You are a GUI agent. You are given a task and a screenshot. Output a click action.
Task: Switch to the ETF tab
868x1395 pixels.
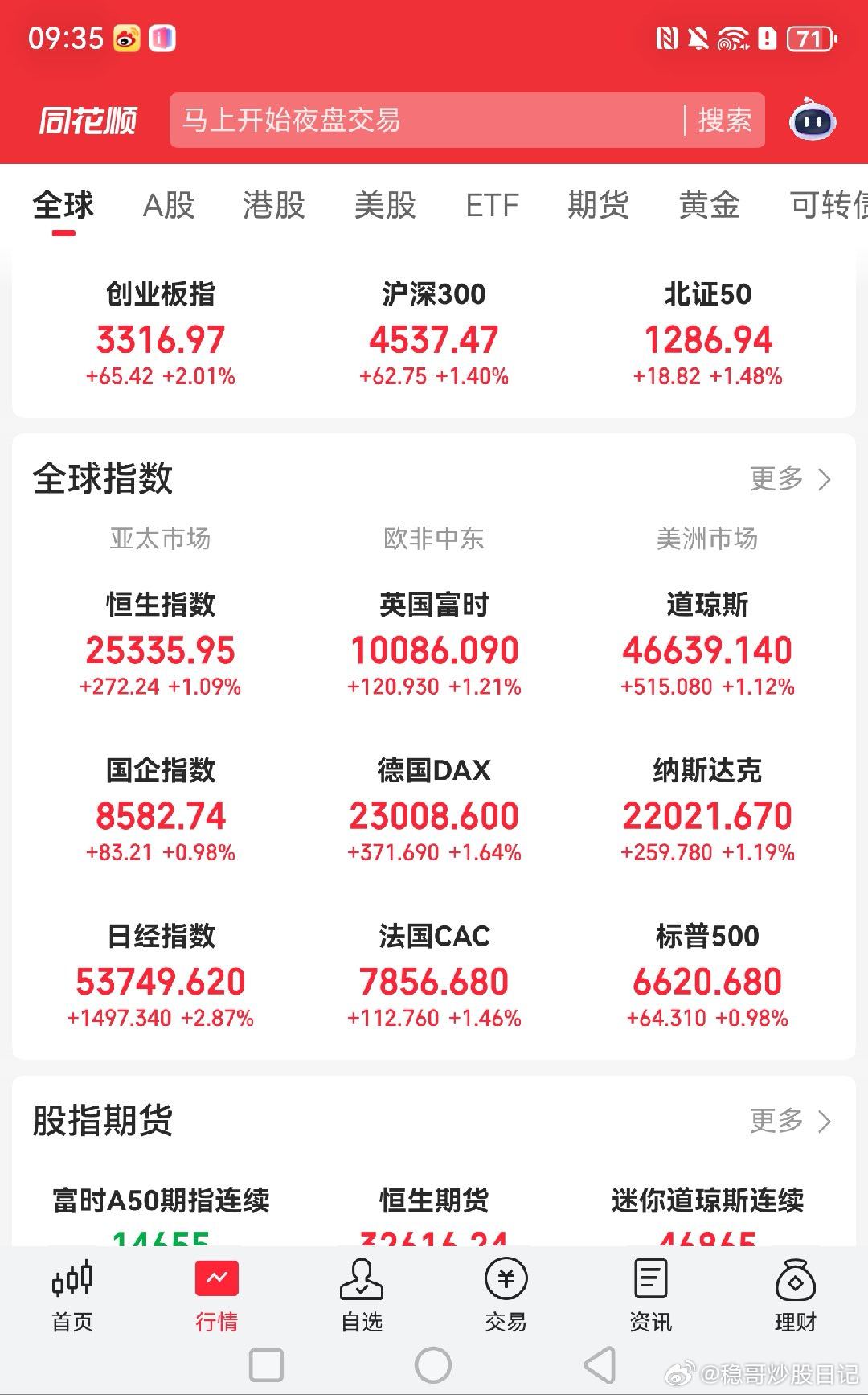[493, 207]
